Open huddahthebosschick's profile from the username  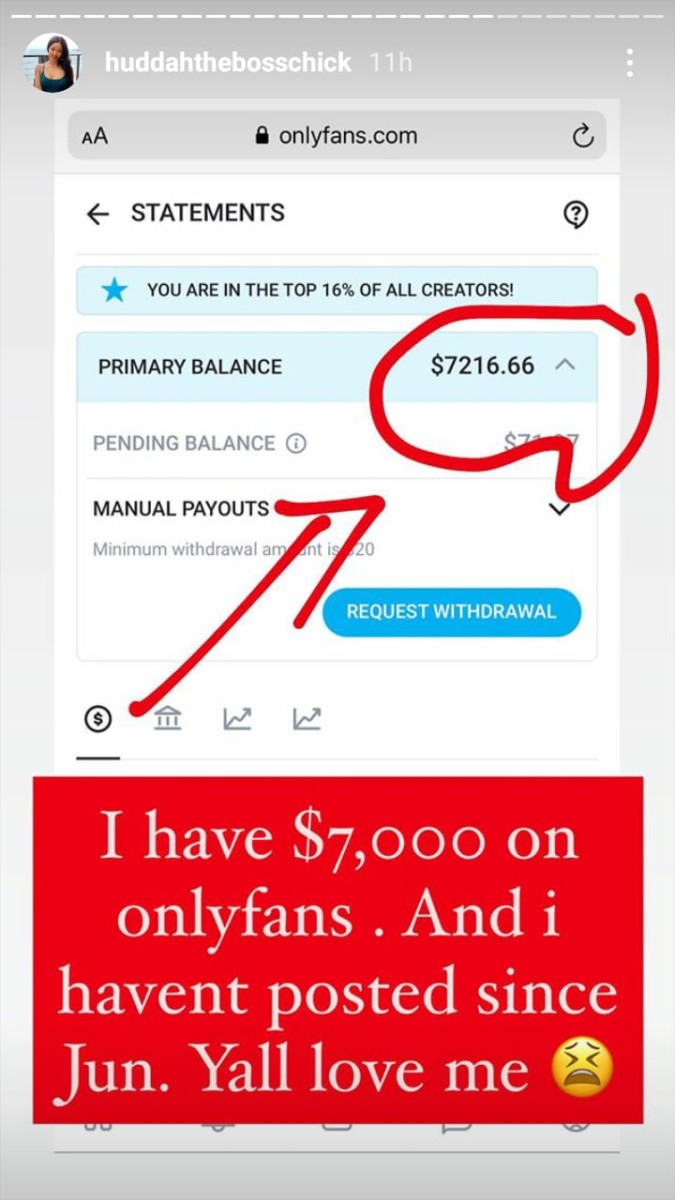click(228, 62)
